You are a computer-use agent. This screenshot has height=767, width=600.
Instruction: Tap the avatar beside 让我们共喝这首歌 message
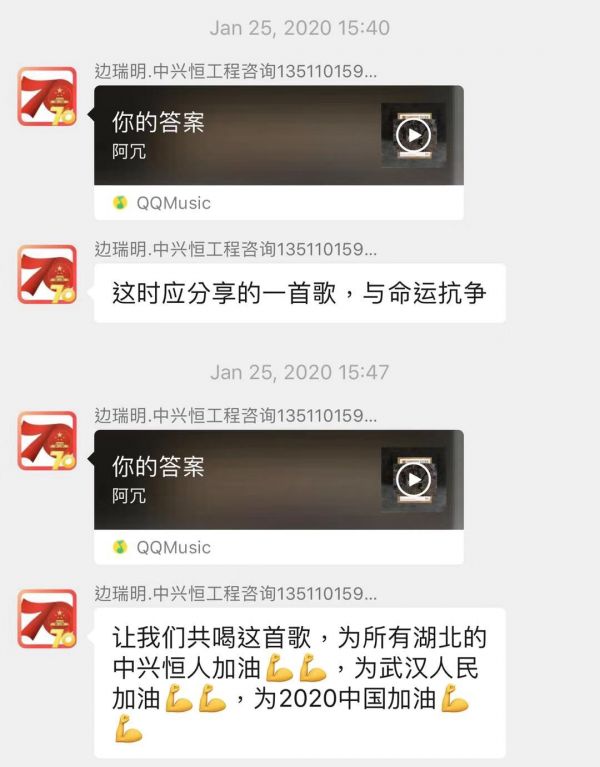point(46,619)
